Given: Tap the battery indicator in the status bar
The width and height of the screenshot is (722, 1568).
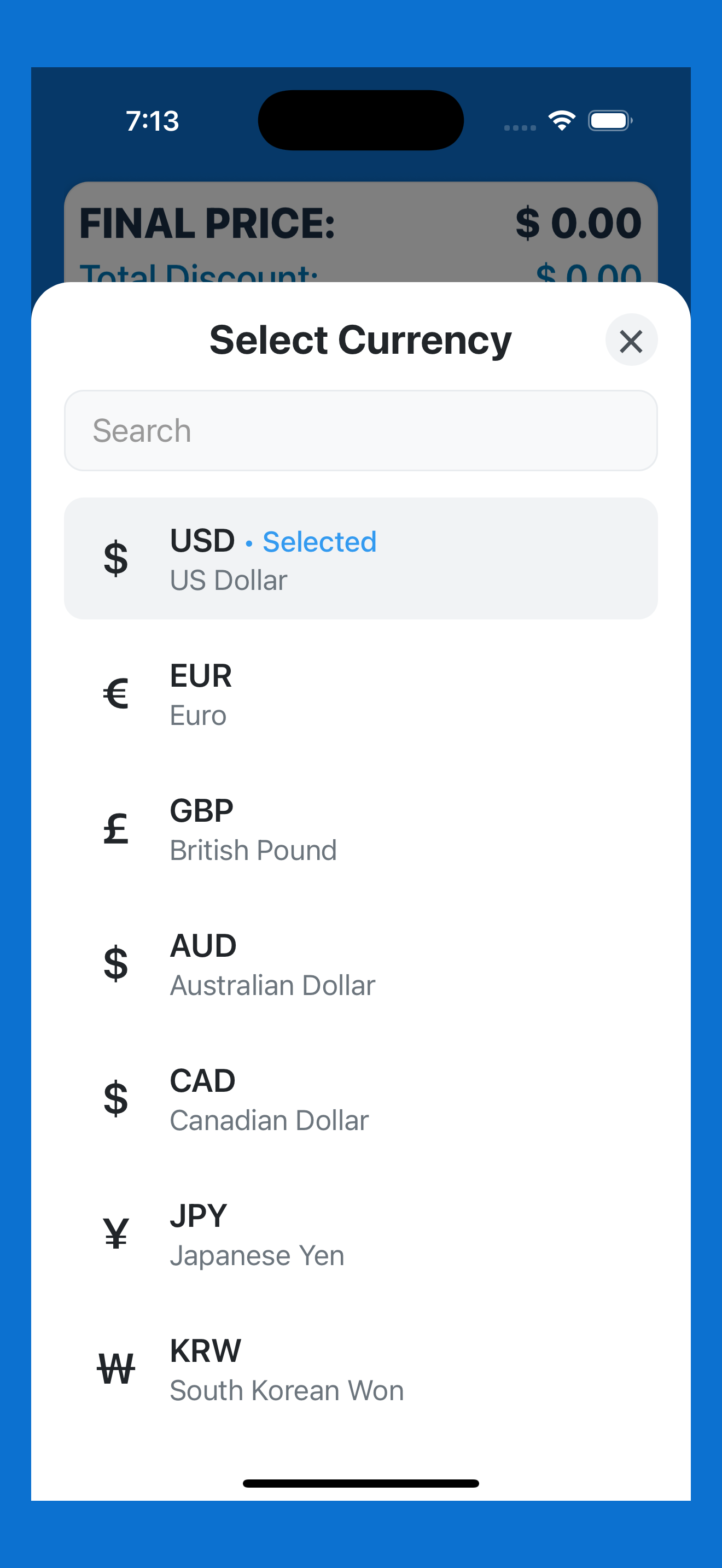Looking at the screenshot, I should point(609,120).
